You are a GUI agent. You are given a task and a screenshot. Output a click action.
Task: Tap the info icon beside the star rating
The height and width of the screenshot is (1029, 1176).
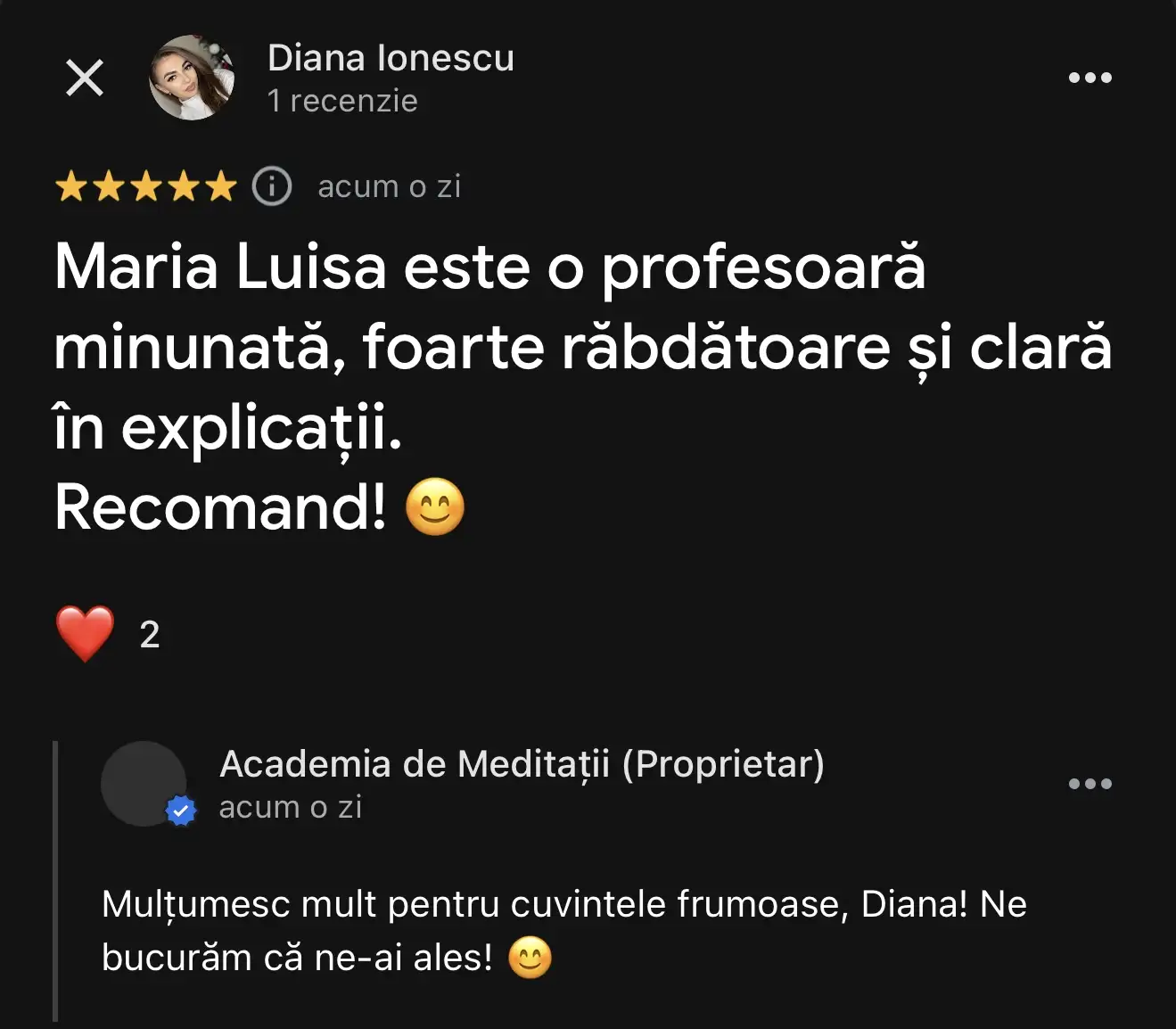click(x=272, y=186)
